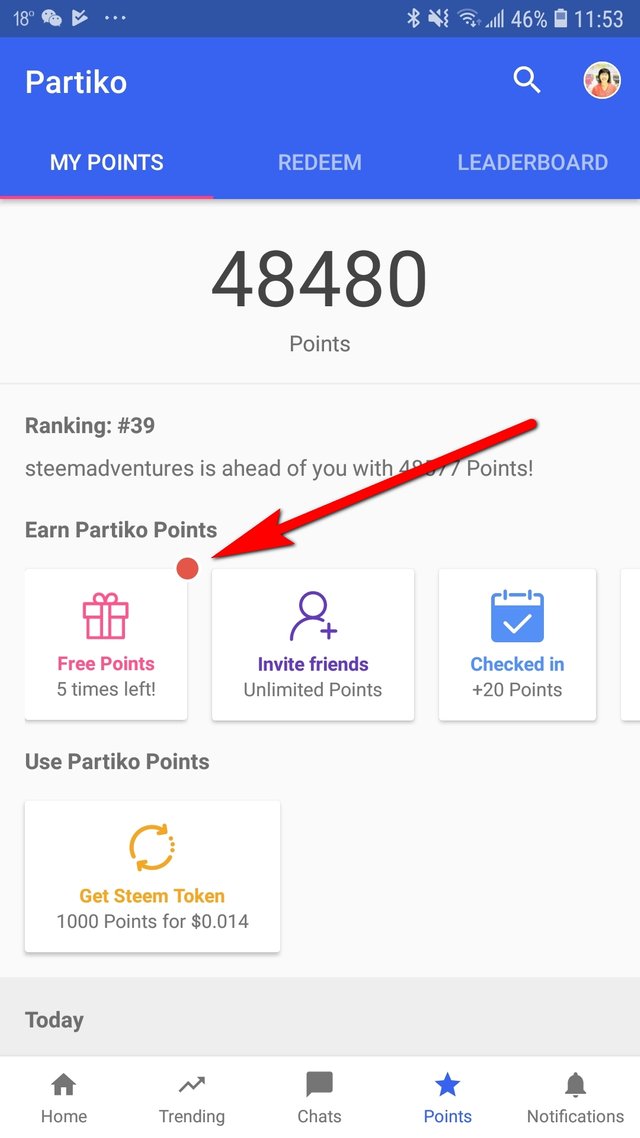
Task: Open the Invite friends card
Action: coord(313,644)
